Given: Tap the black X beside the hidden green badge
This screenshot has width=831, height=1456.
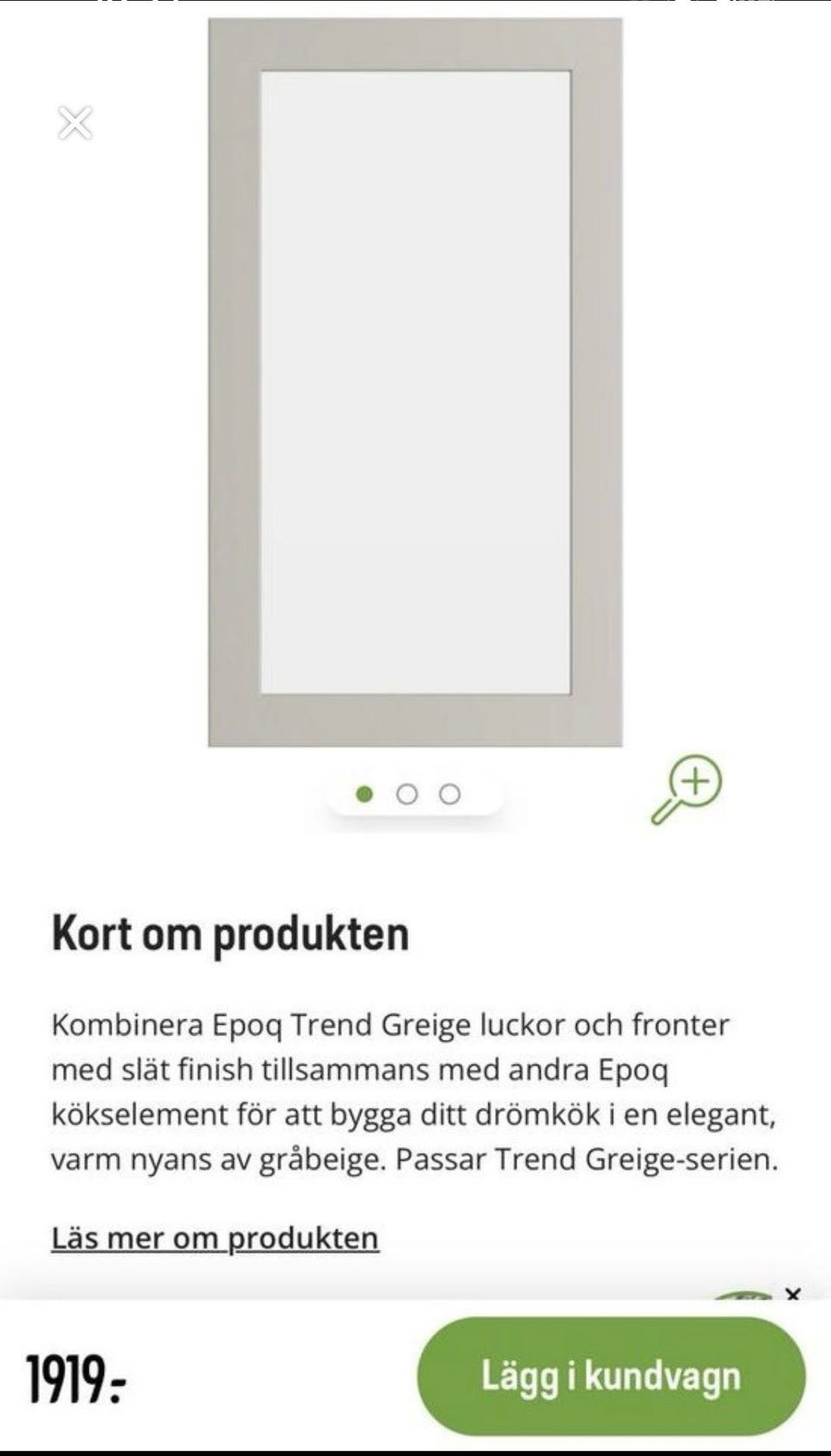Looking at the screenshot, I should 793,1294.
